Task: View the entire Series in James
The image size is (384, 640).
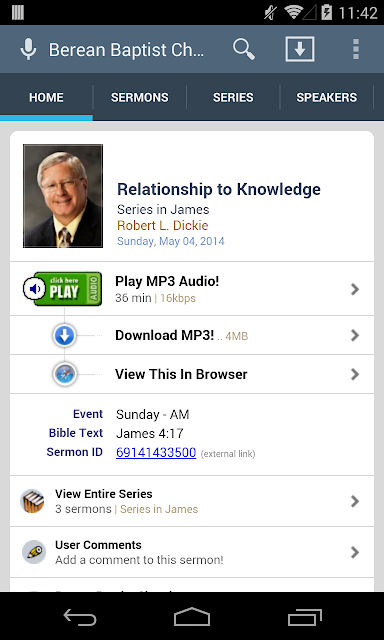Action: point(192,501)
